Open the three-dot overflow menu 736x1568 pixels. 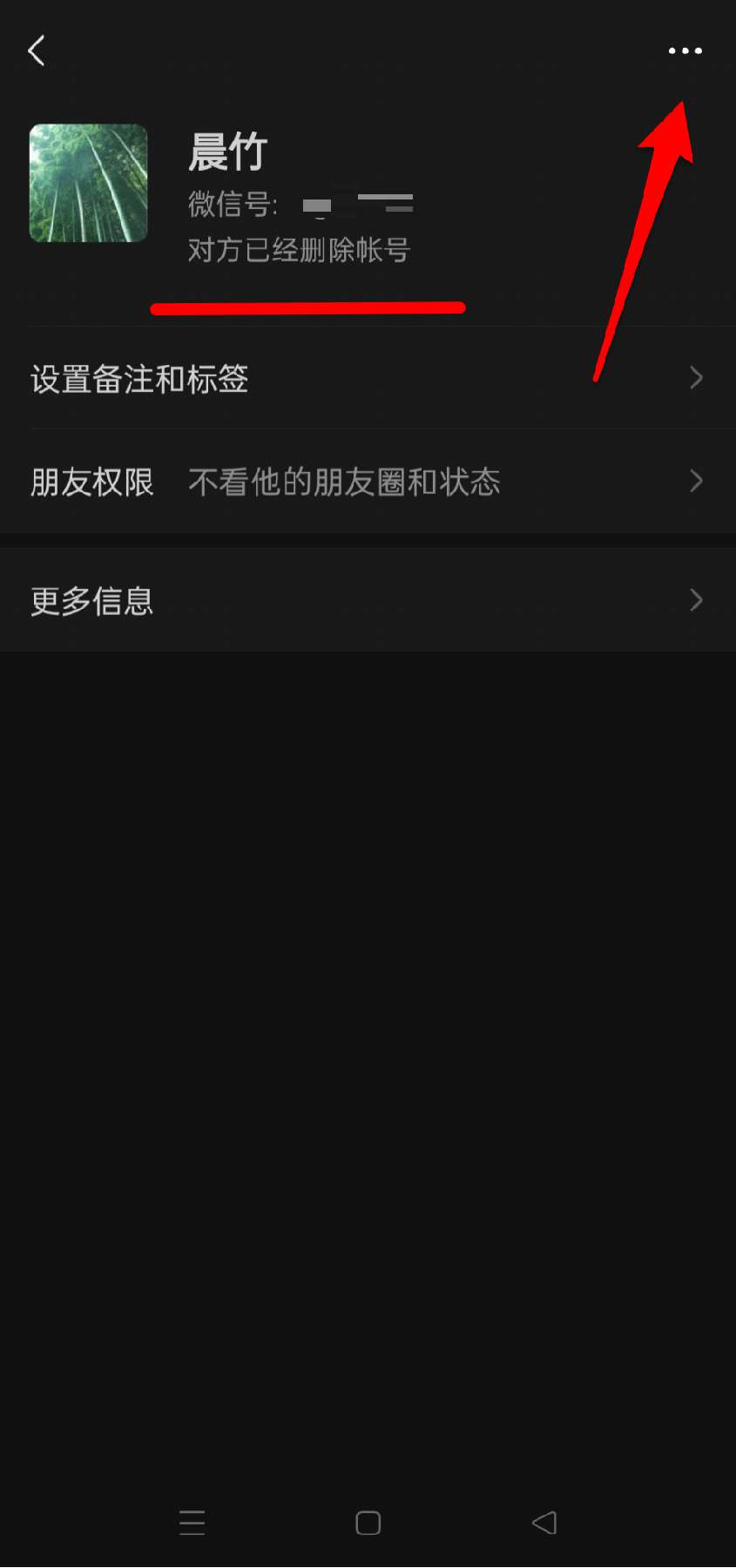coord(685,51)
